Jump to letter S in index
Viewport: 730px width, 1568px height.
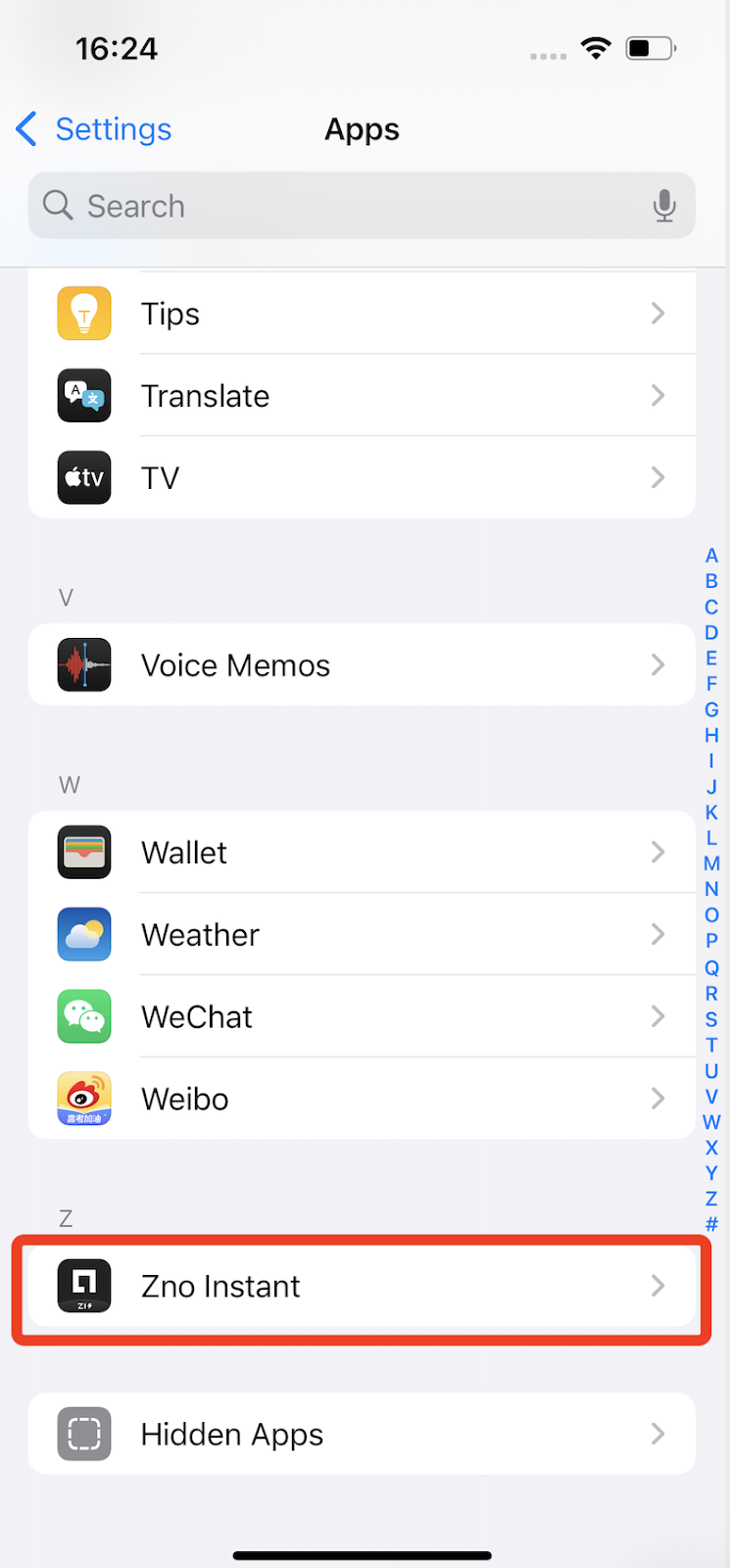pyautogui.click(x=711, y=1019)
